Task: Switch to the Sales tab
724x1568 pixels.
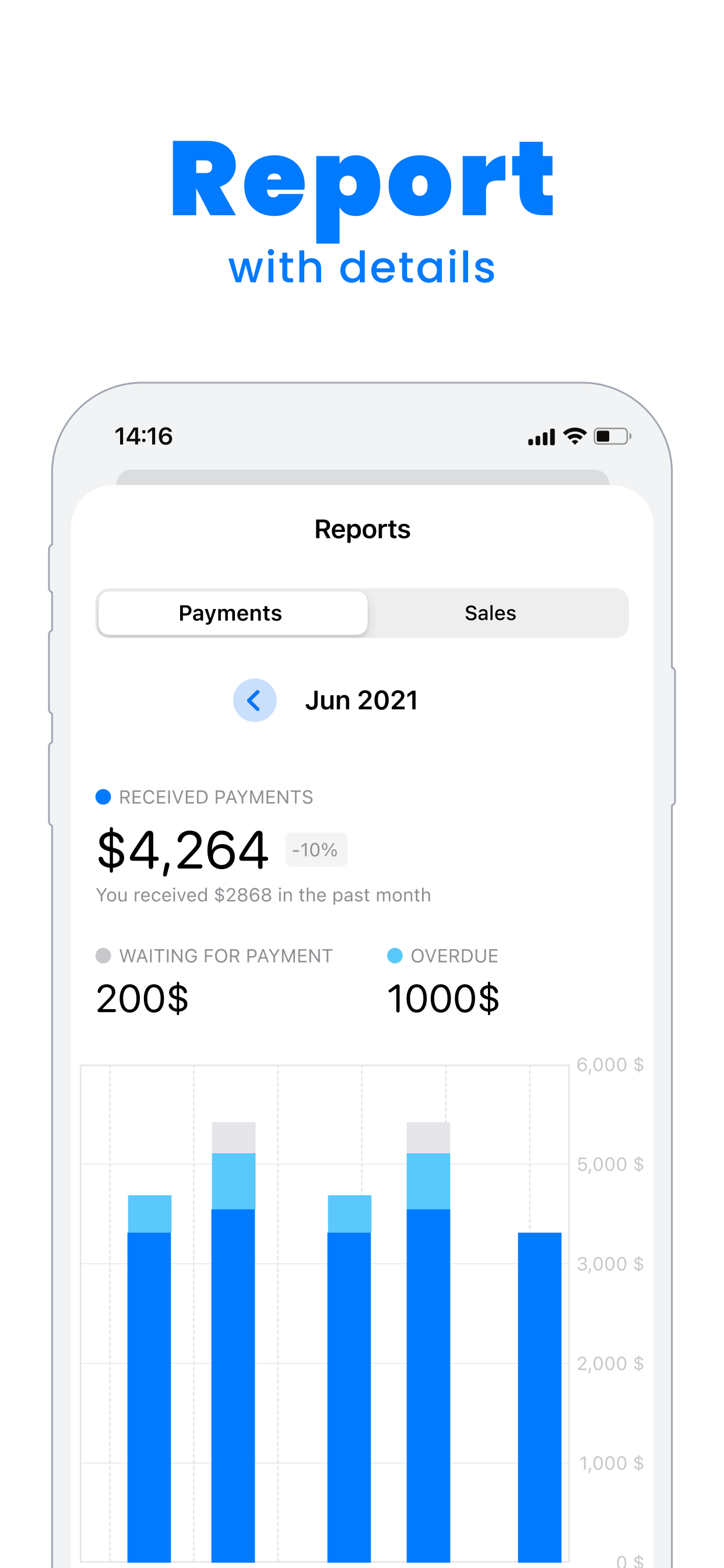Action: point(490,613)
